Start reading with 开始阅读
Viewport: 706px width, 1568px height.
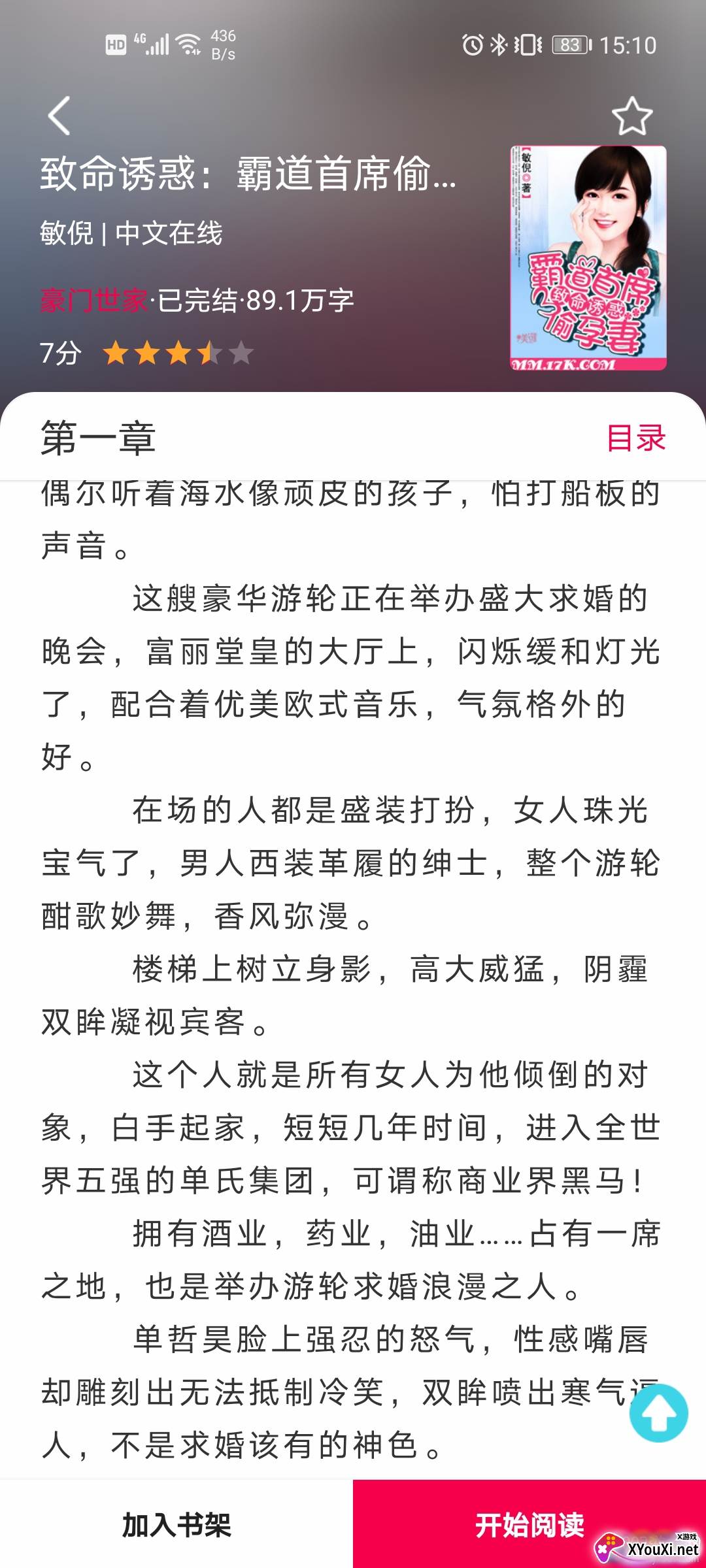pyautogui.click(x=529, y=1524)
